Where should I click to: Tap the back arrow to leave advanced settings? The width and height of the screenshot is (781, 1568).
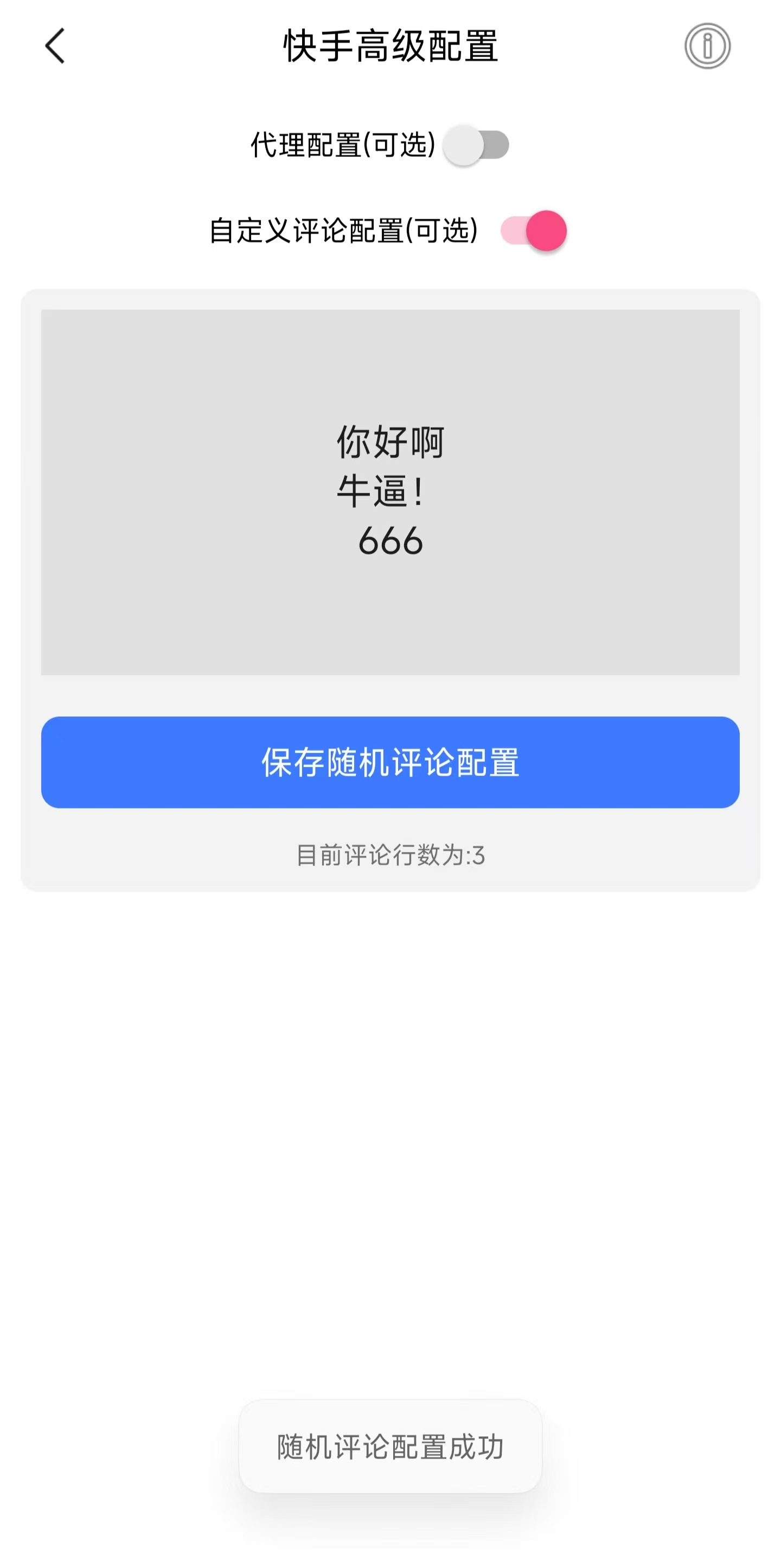pyautogui.click(x=55, y=46)
